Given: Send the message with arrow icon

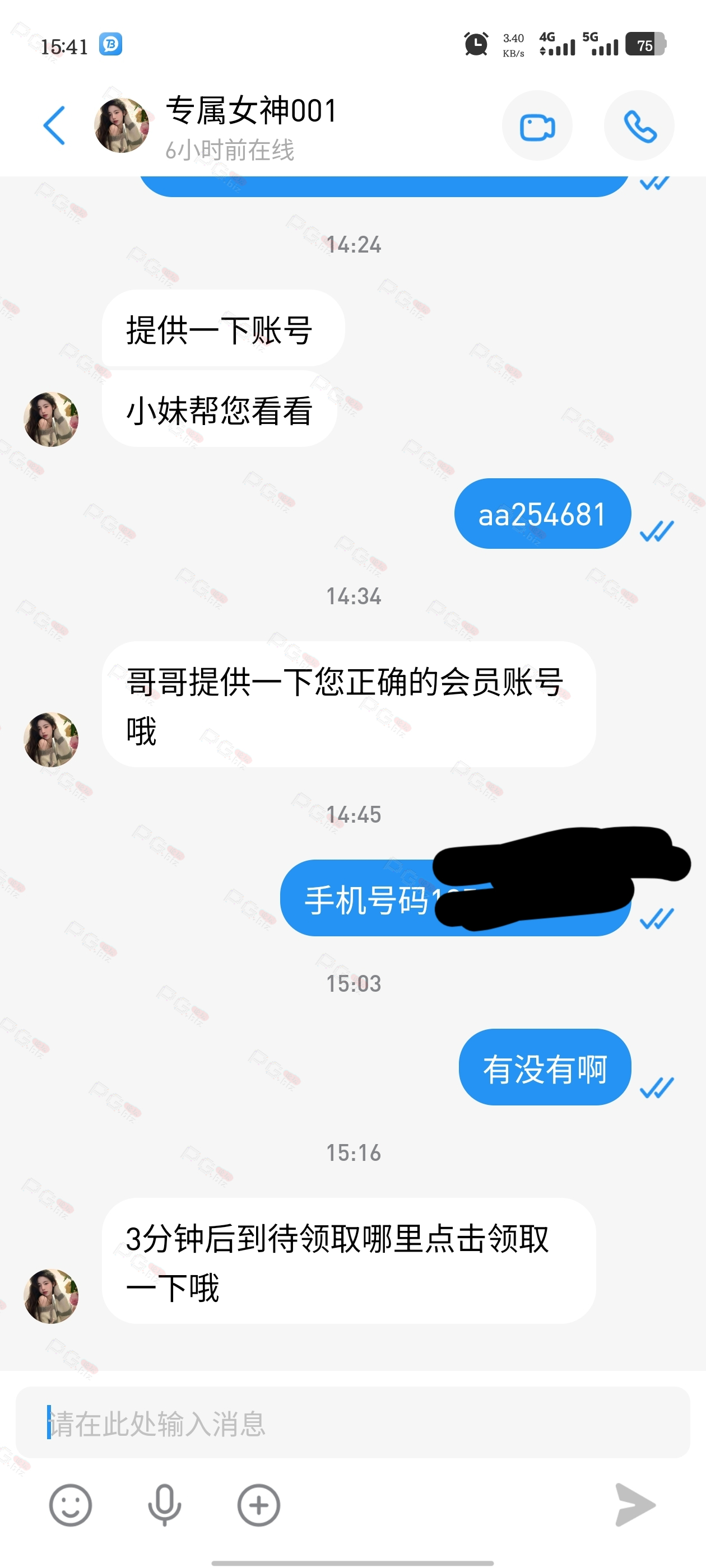Looking at the screenshot, I should (635, 1505).
